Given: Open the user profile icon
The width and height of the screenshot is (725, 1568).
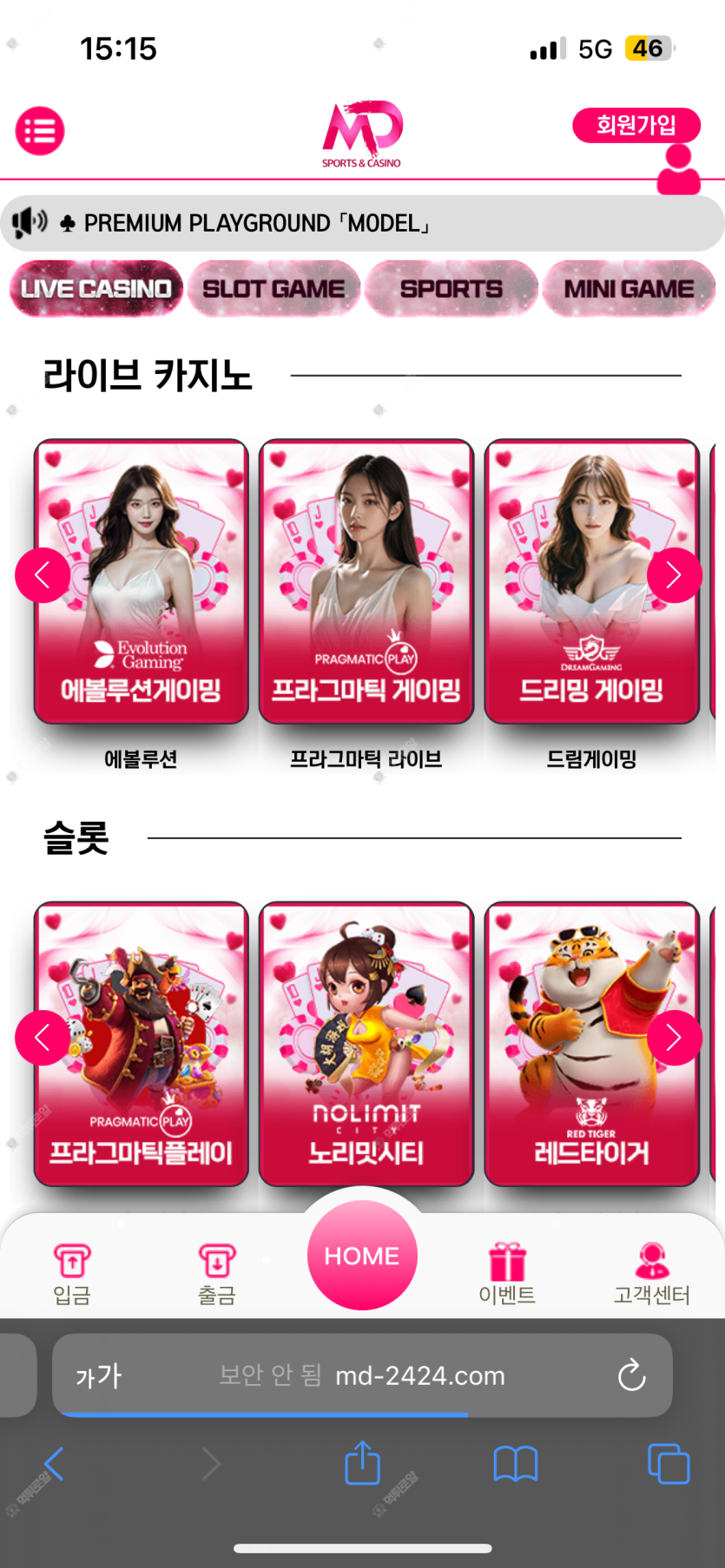Looking at the screenshot, I should click(x=678, y=170).
